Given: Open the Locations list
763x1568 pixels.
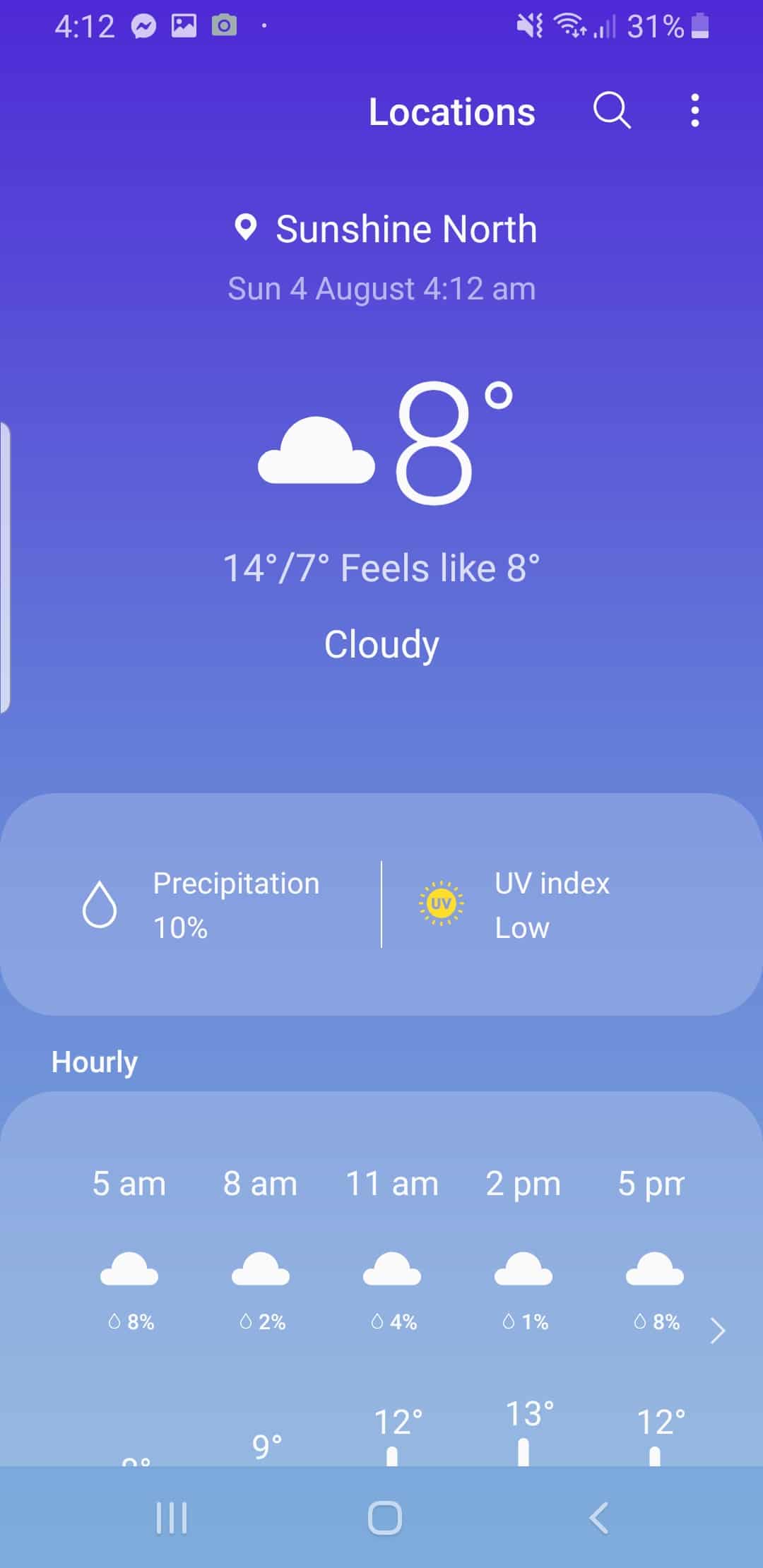Looking at the screenshot, I should (451, 112).
